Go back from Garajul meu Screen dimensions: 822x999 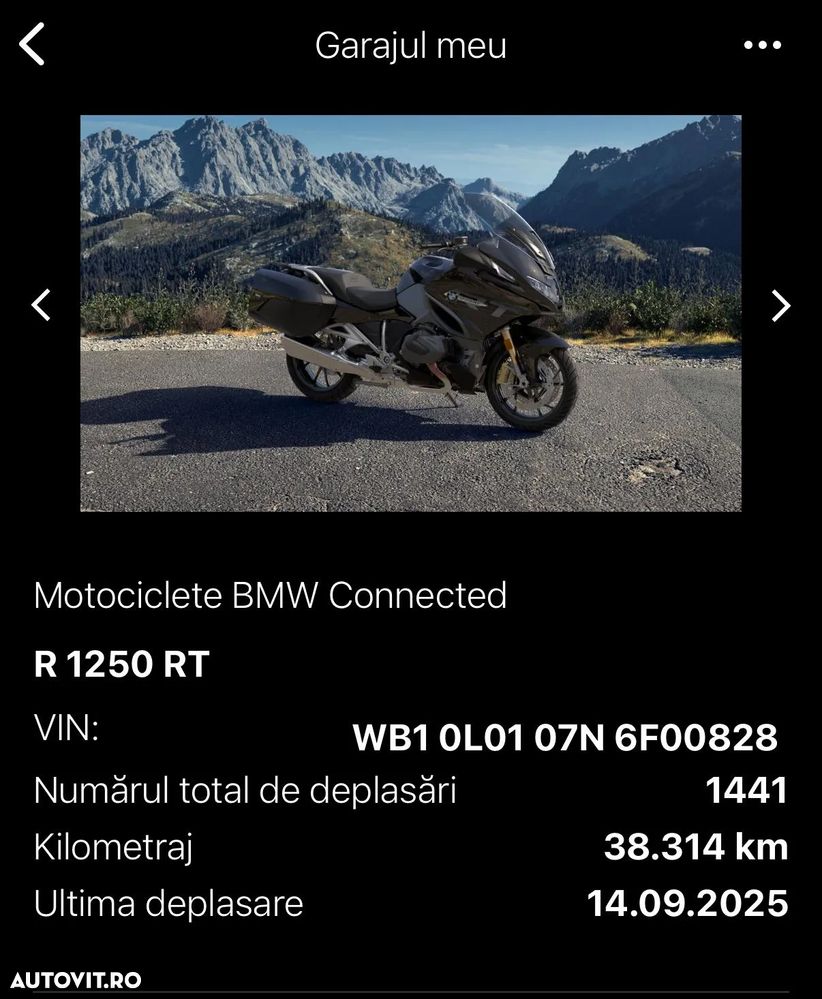pos(33,46)
